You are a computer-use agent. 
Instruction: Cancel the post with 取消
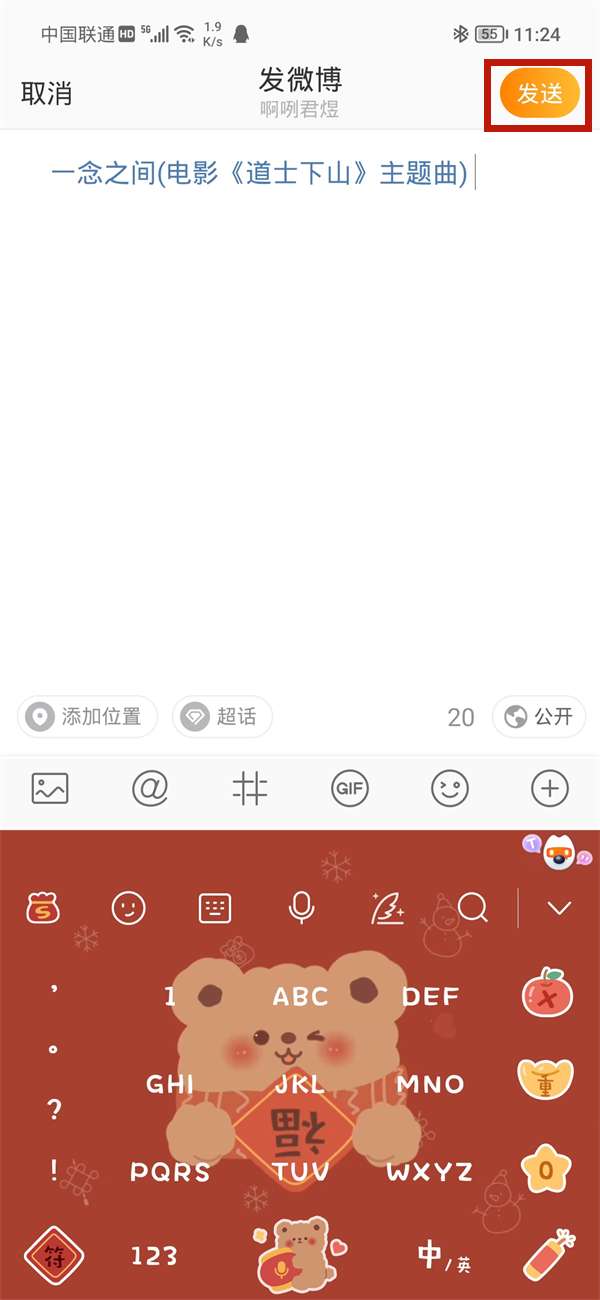coord(46,94)
